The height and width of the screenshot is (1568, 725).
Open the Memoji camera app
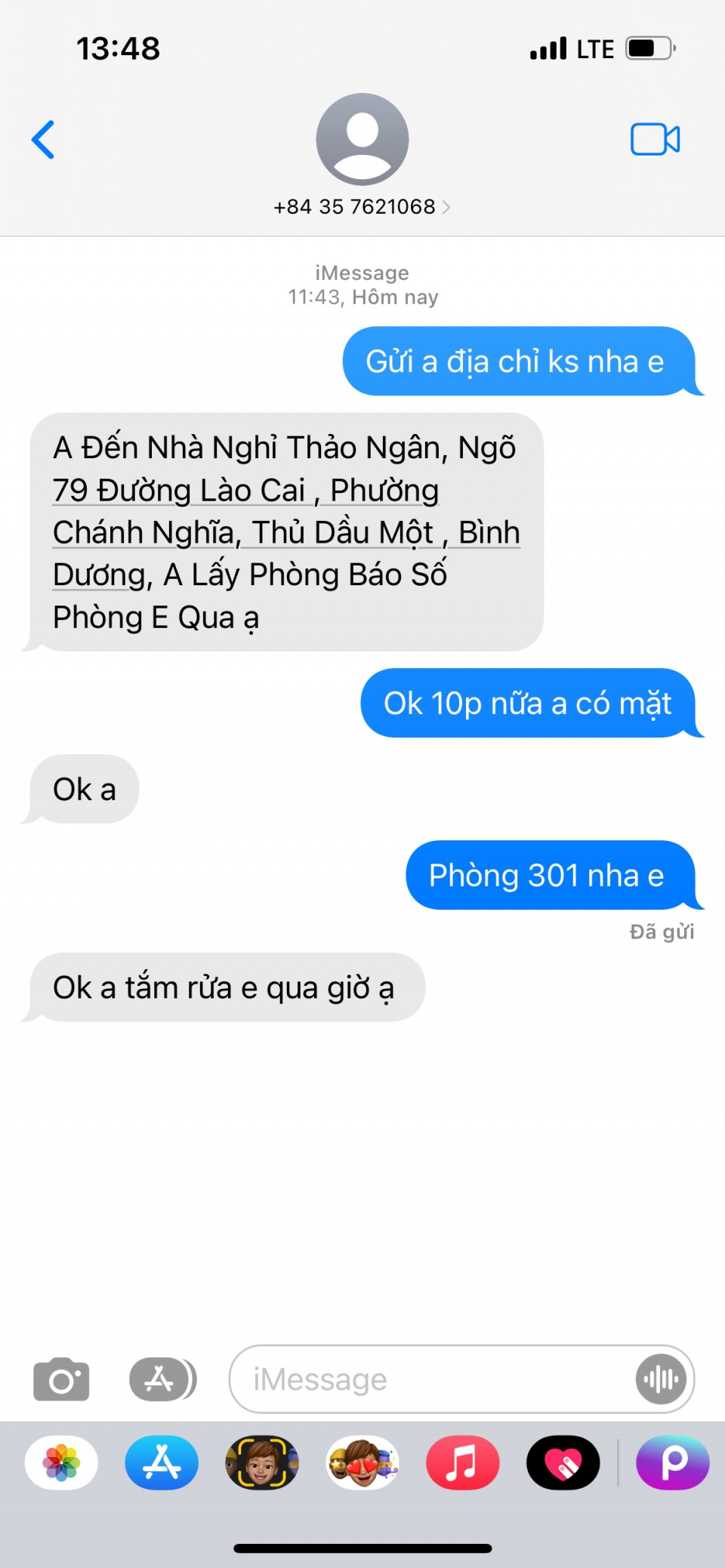pyautogui.click(x=262, y=1463)
